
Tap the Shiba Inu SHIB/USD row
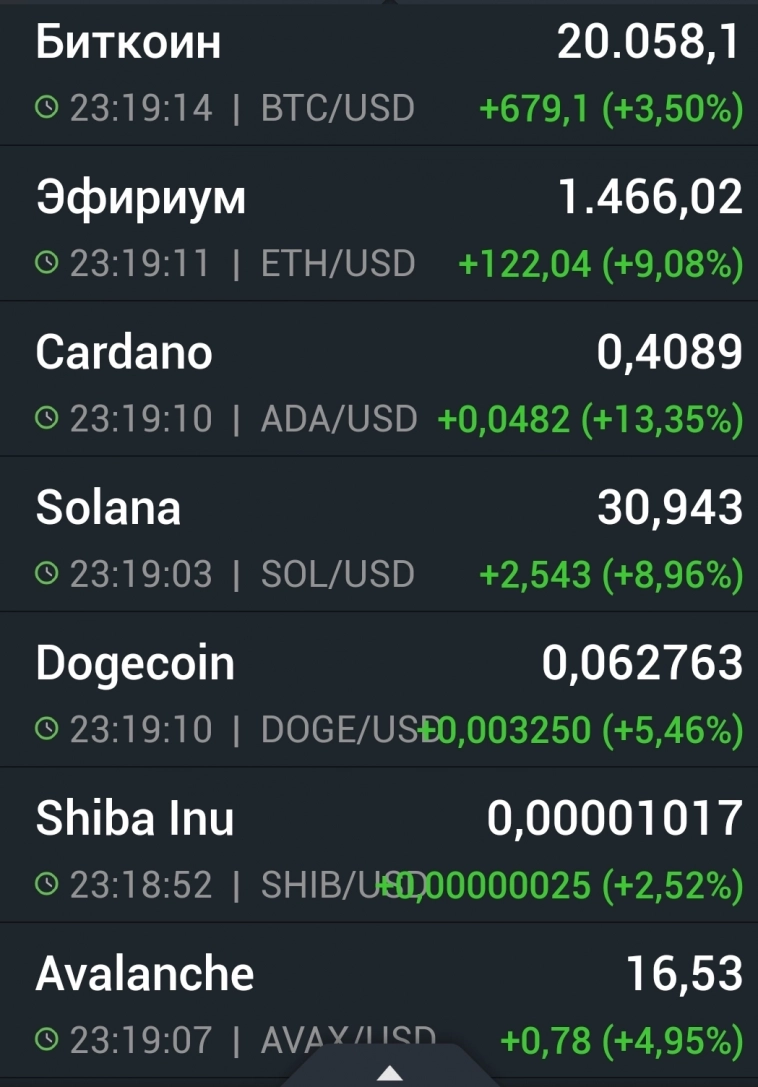[x=379, y=850]
